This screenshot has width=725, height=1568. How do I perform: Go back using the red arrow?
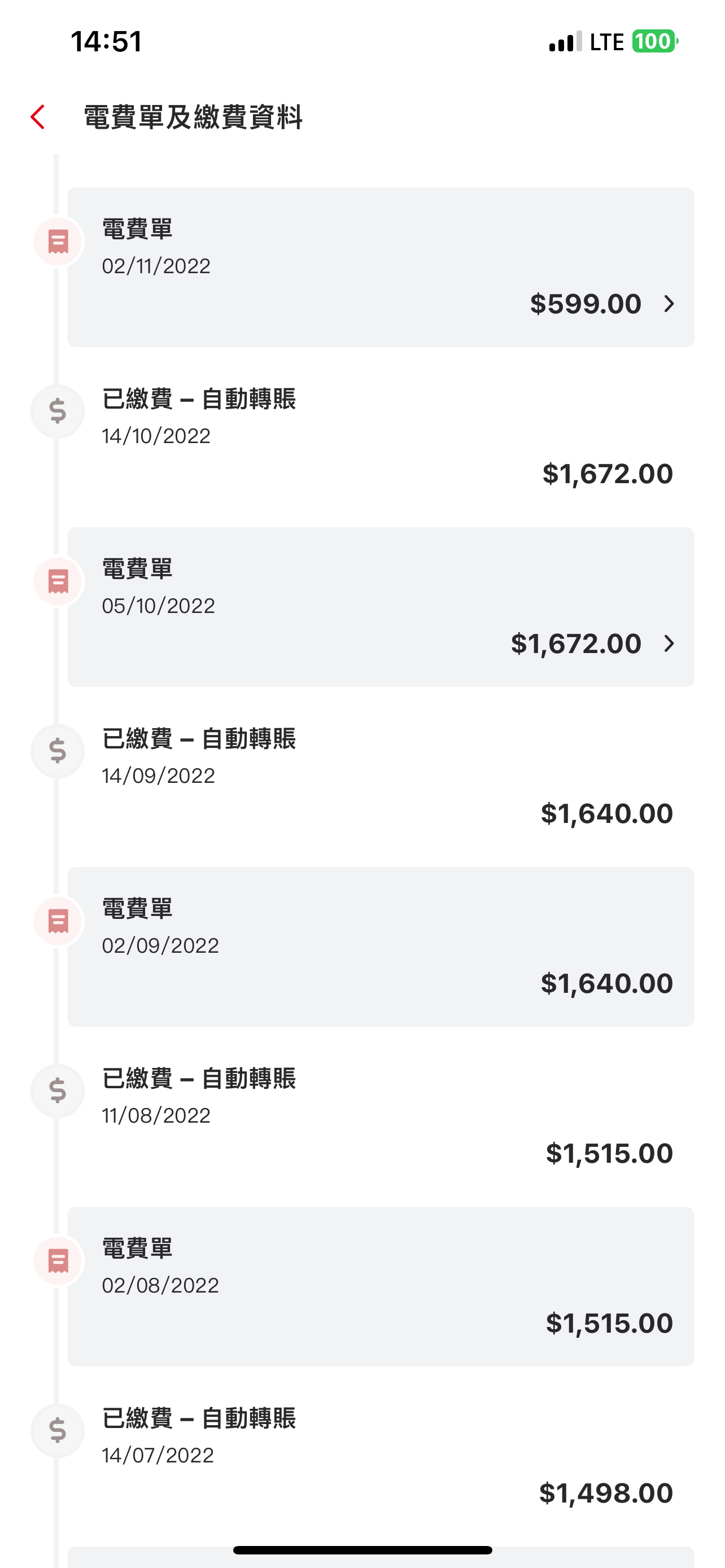click(x=38, y=117)
